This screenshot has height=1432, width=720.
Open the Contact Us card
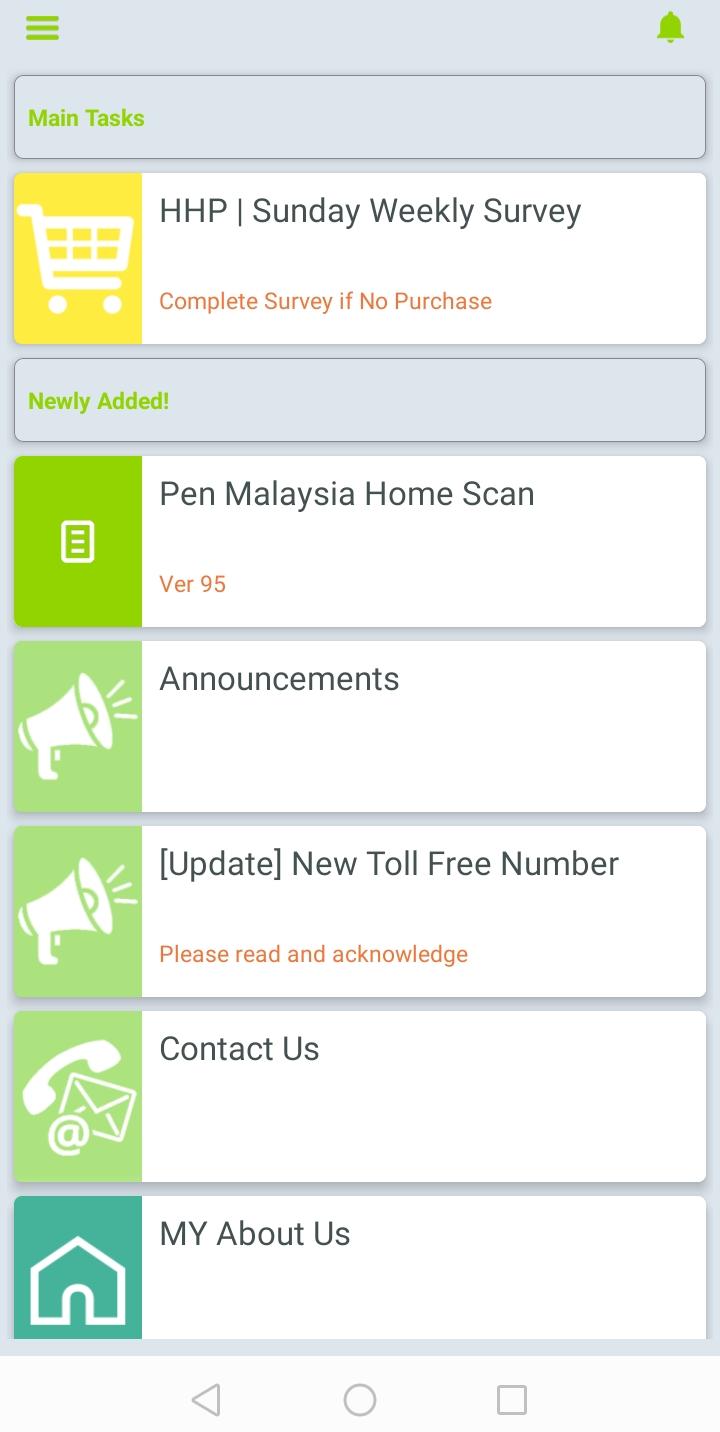tap(360, 1096)
